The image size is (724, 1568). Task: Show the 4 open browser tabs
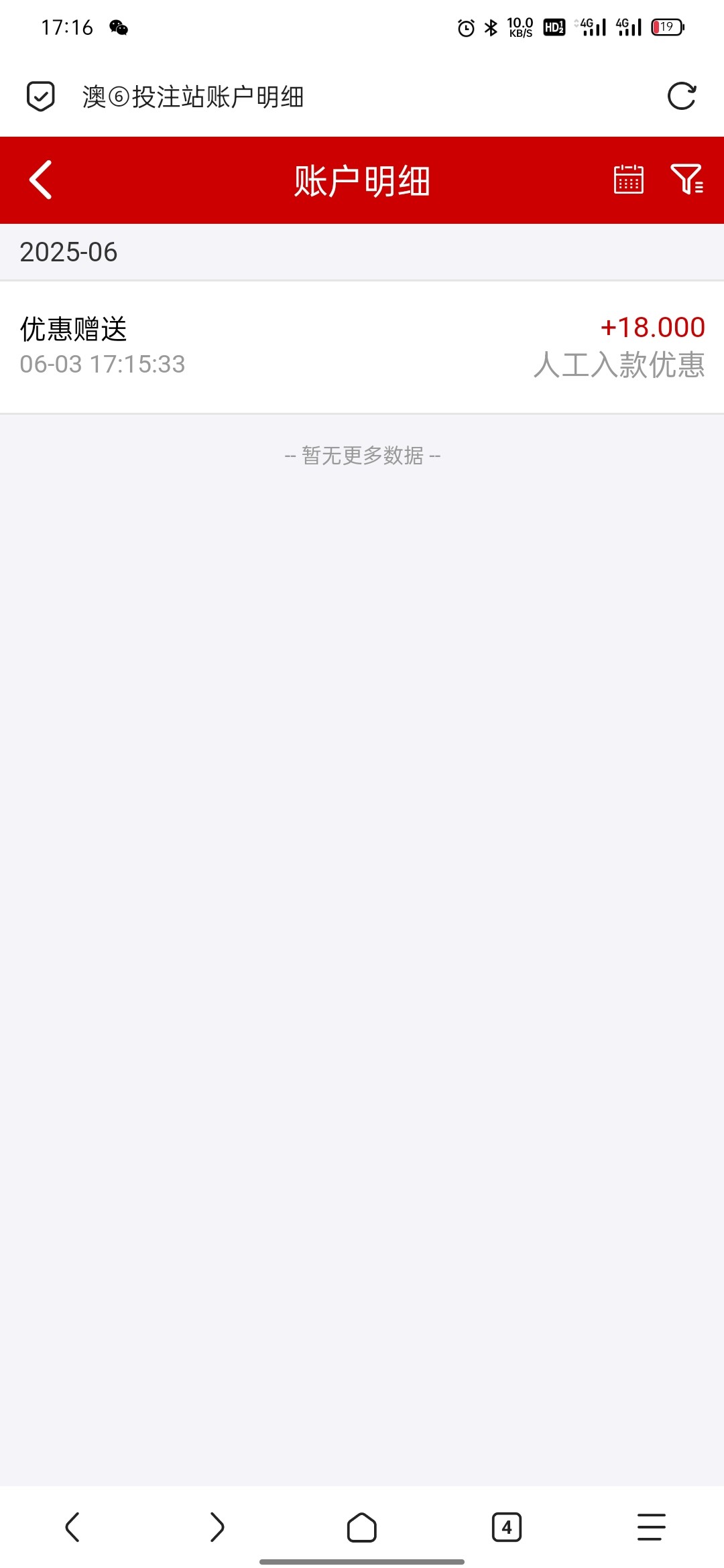pyautogui.click(x=507, y=1527)
